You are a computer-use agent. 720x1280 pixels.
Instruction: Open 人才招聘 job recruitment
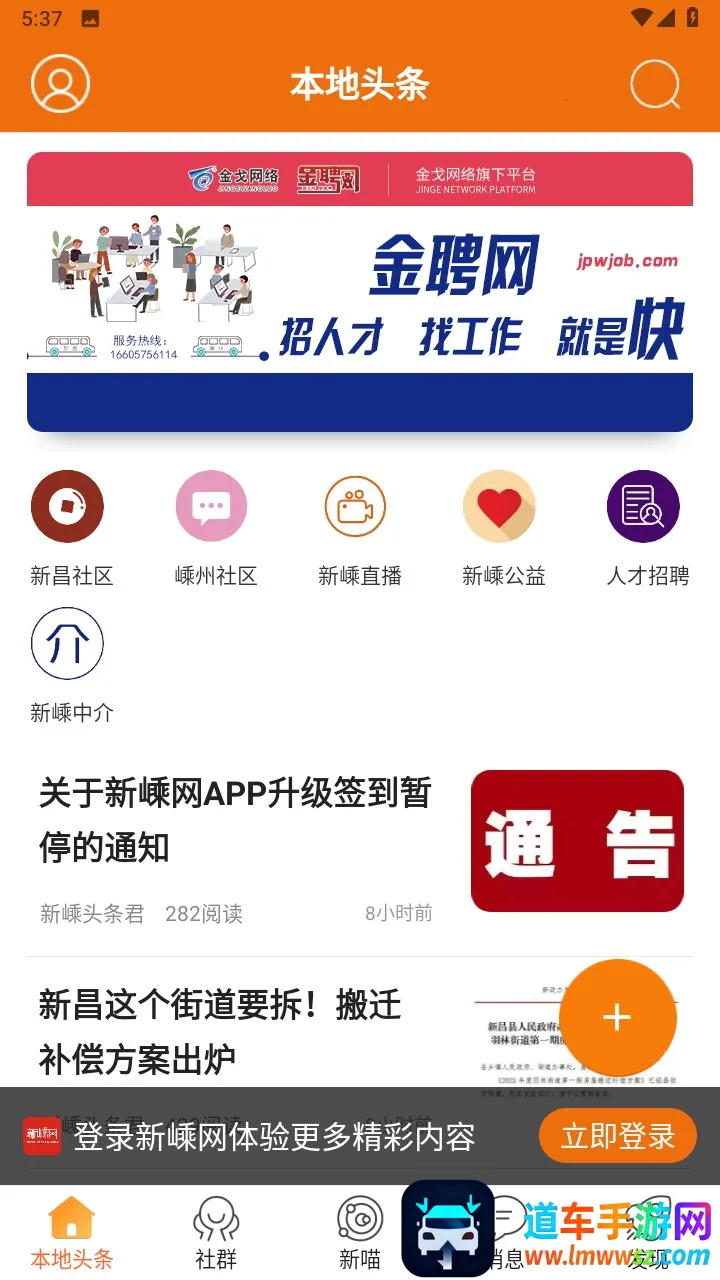(643, 506)
